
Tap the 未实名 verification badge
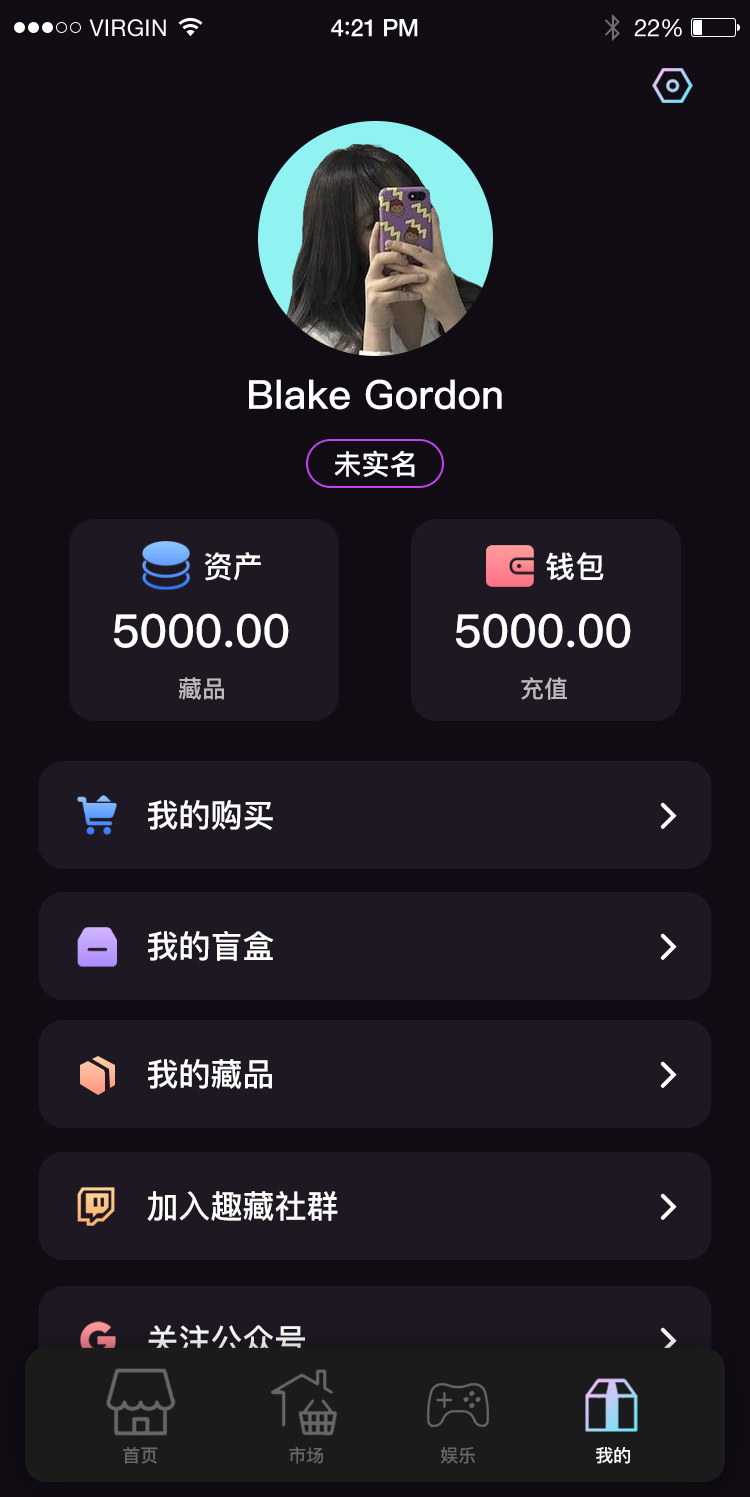point(375,463)
